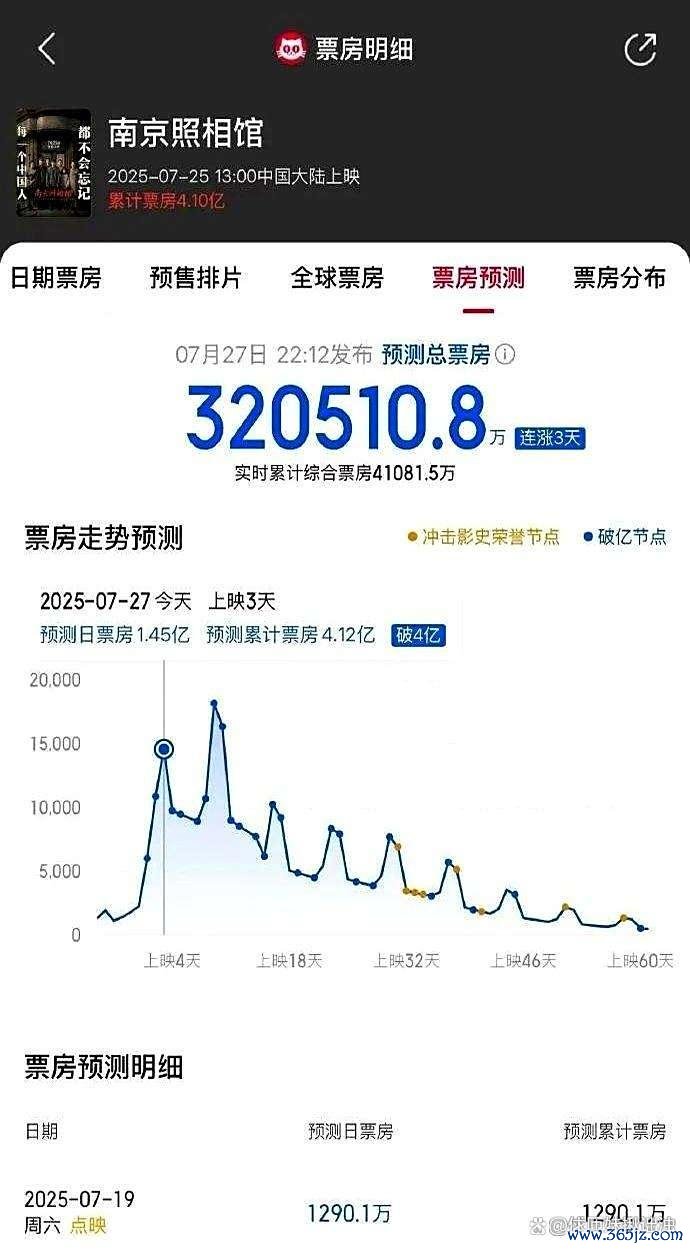
Task: Open the 南京照相馆 movie poster
Action: pyautogui.click(x=53, y=164)
